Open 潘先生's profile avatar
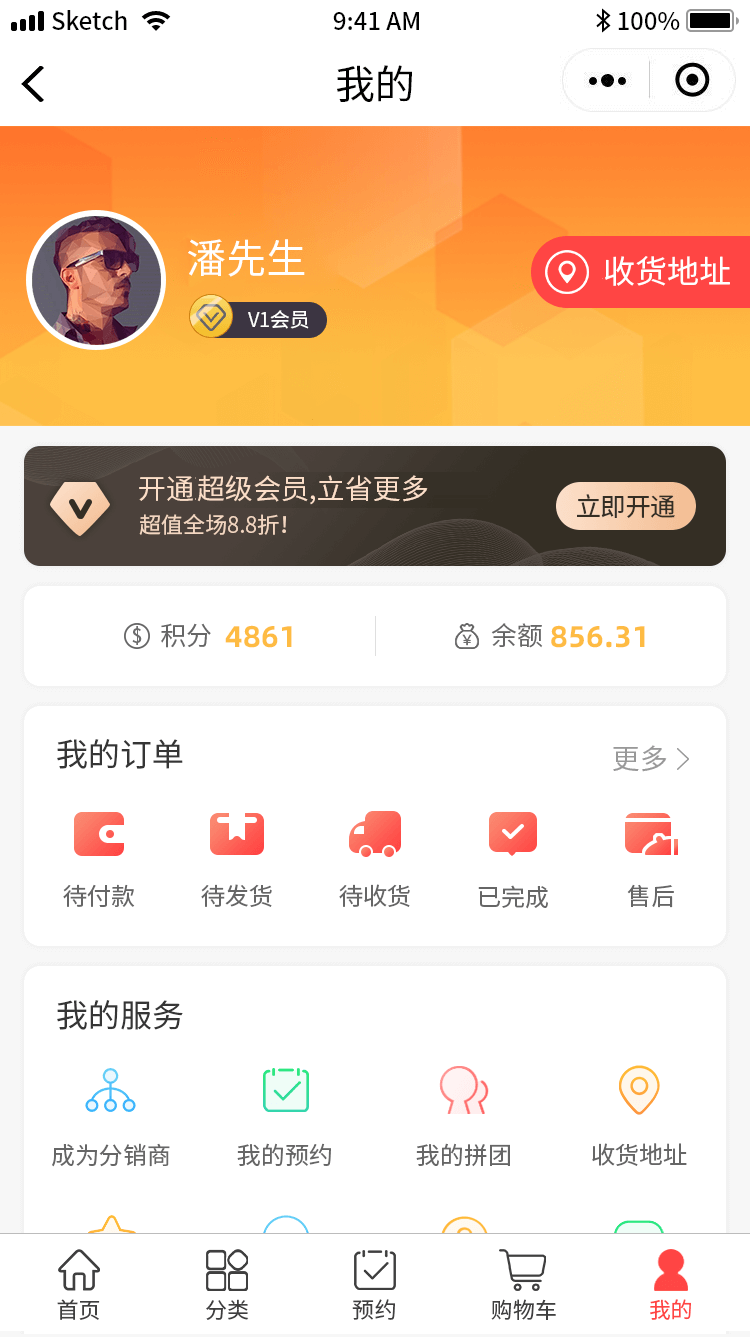The height and width of the screenshot is (1337, 750). (96, 280)
